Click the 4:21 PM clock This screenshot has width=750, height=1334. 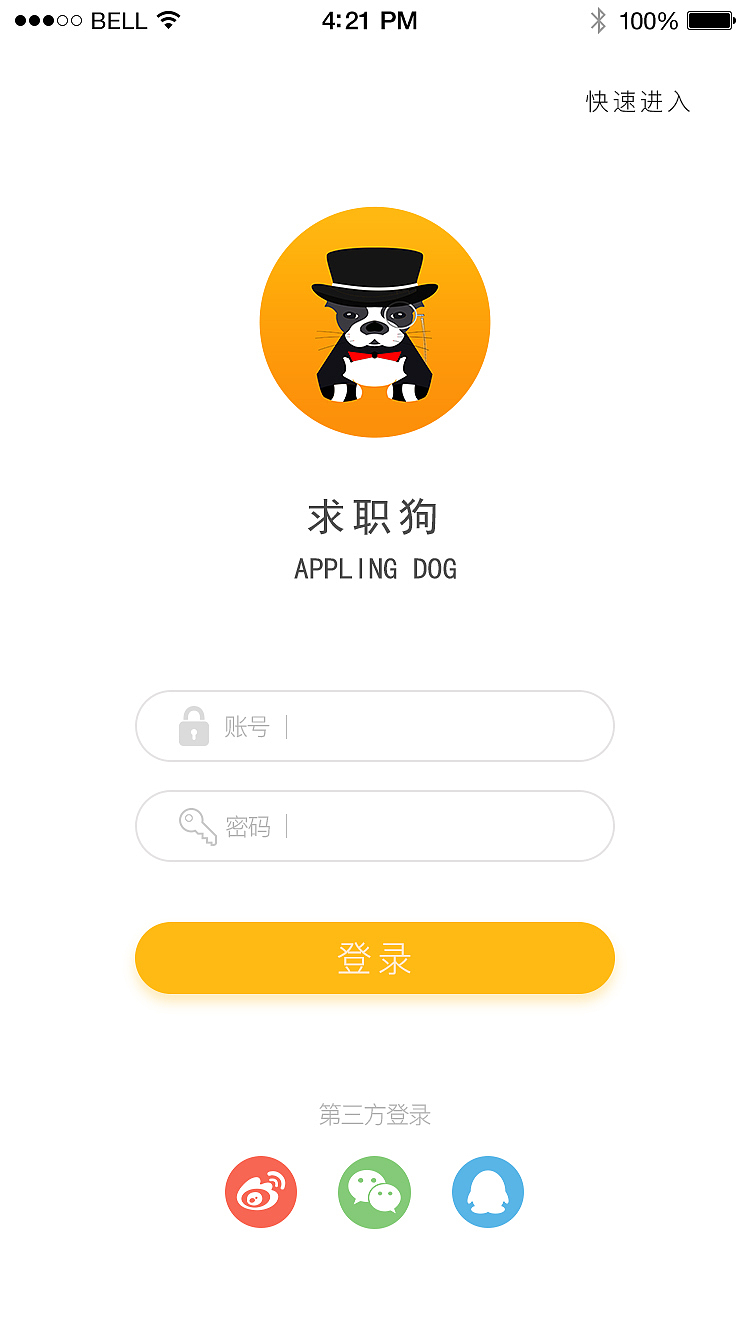coord(370,19)
